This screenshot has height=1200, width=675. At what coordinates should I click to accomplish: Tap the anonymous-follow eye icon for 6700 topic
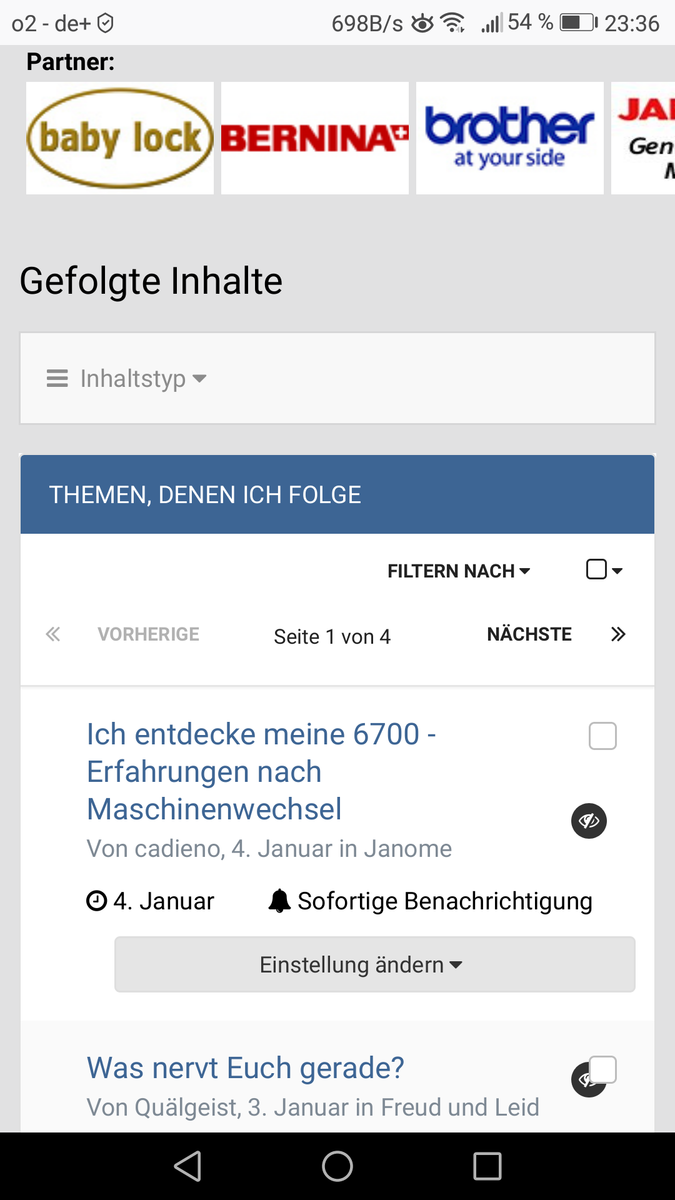tap(589, 821)
